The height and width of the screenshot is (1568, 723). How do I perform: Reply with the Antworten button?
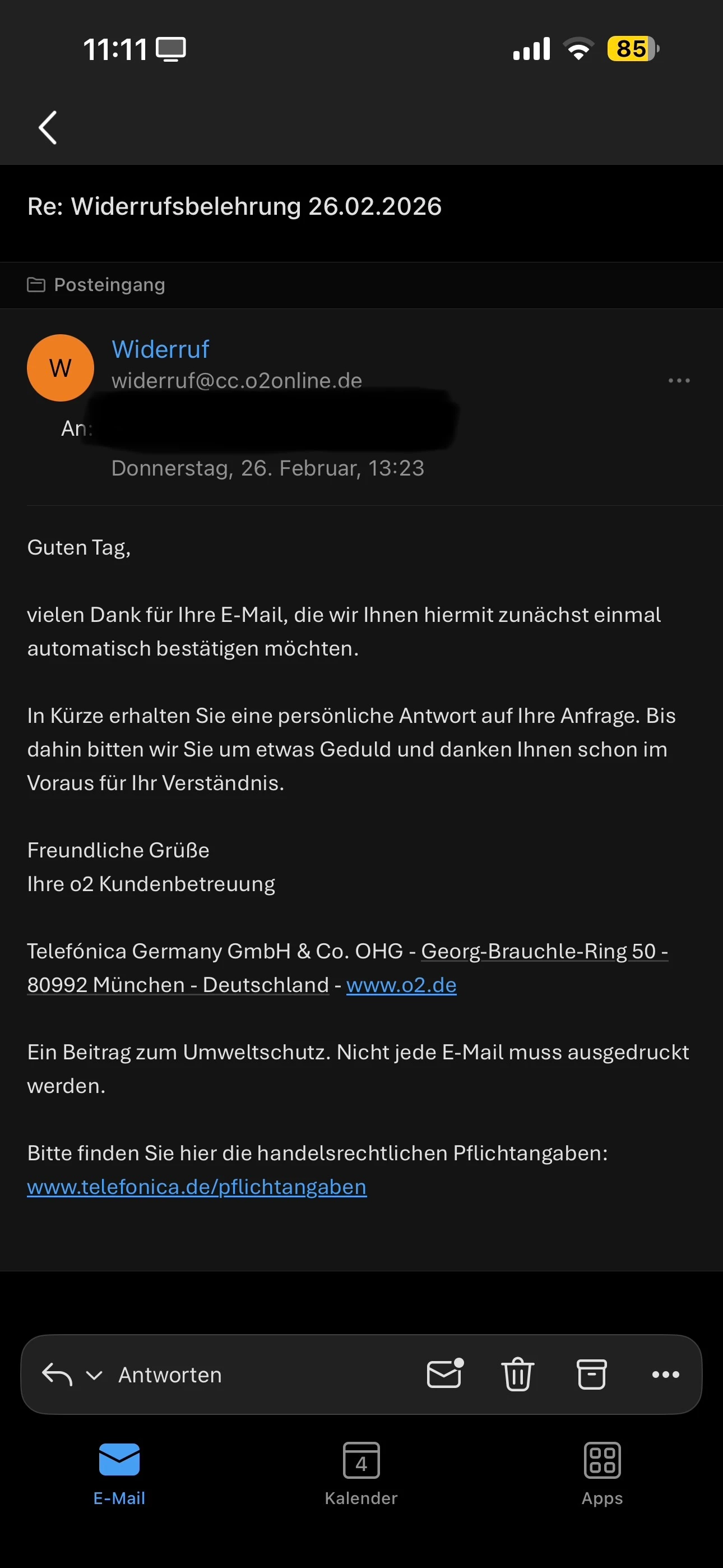pyautogui.click(x=170, y=1375)
